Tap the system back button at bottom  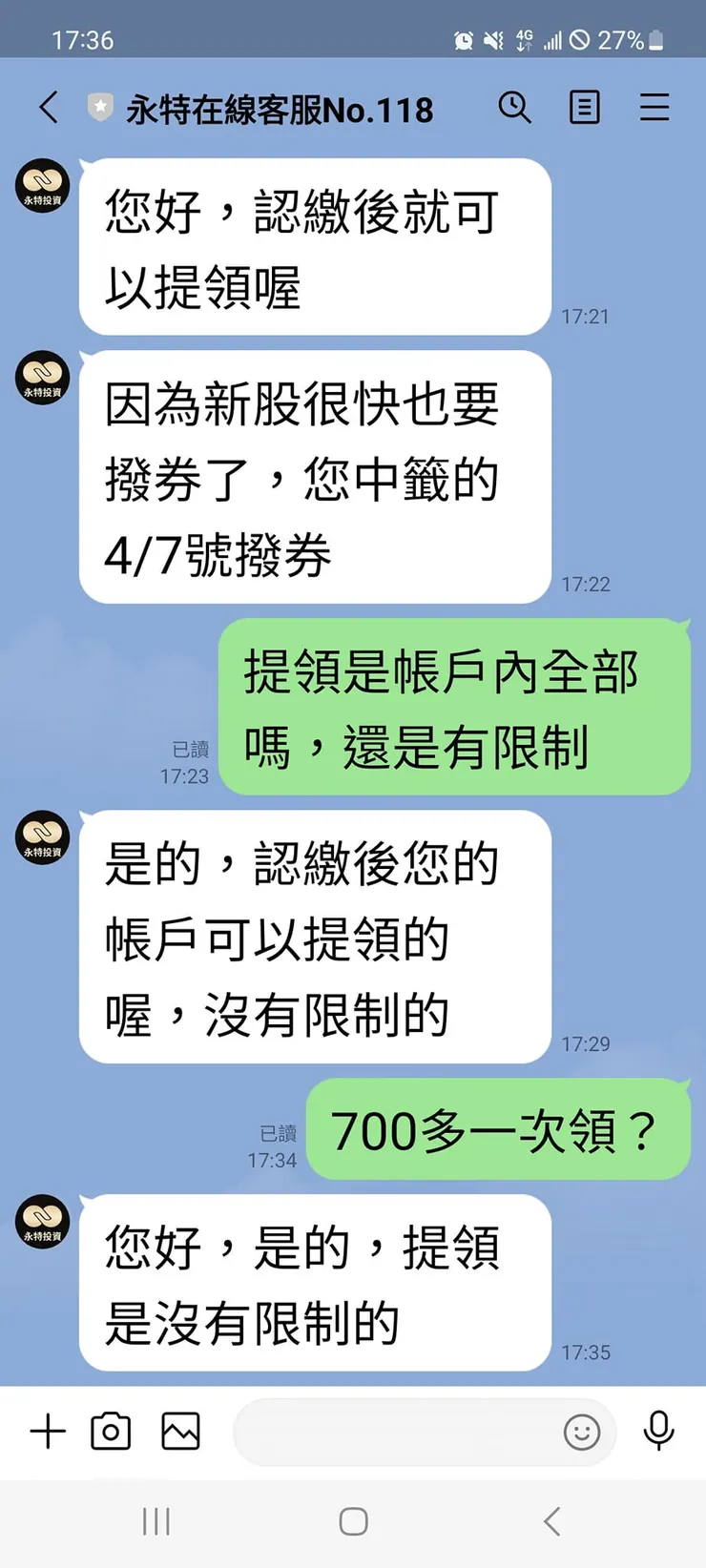[551, 1522]
